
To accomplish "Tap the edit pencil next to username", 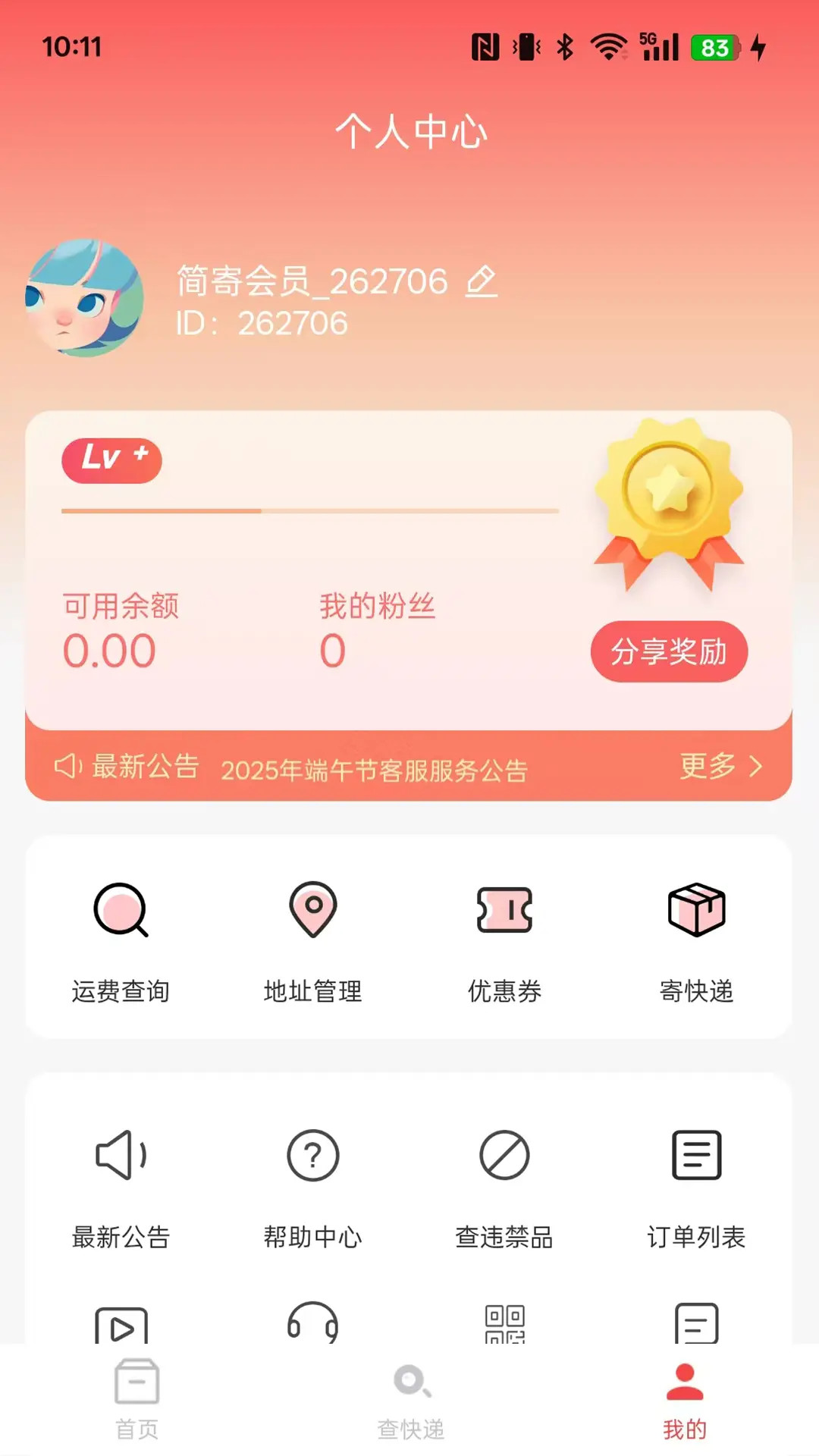I will 481,282.
